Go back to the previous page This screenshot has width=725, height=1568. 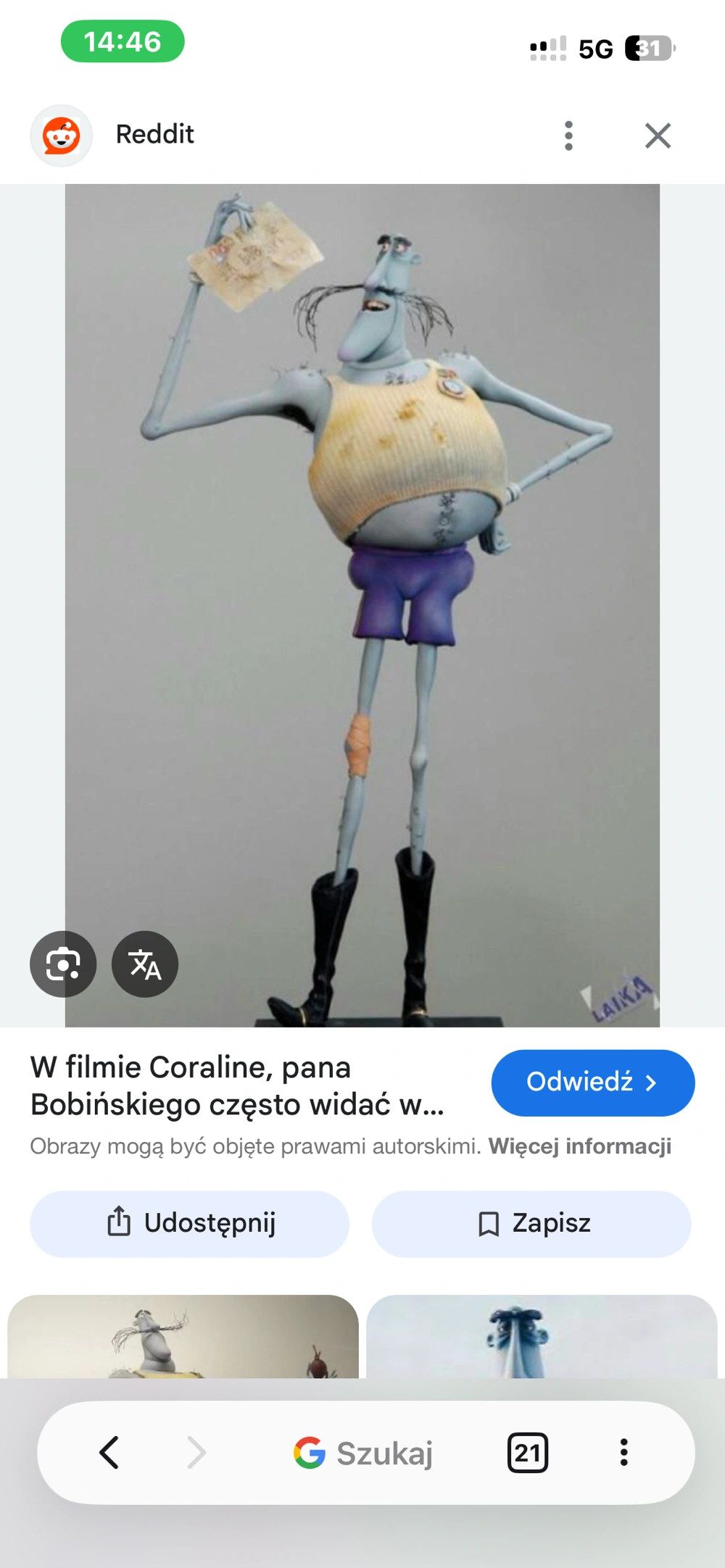click(x=109, y=1453)
